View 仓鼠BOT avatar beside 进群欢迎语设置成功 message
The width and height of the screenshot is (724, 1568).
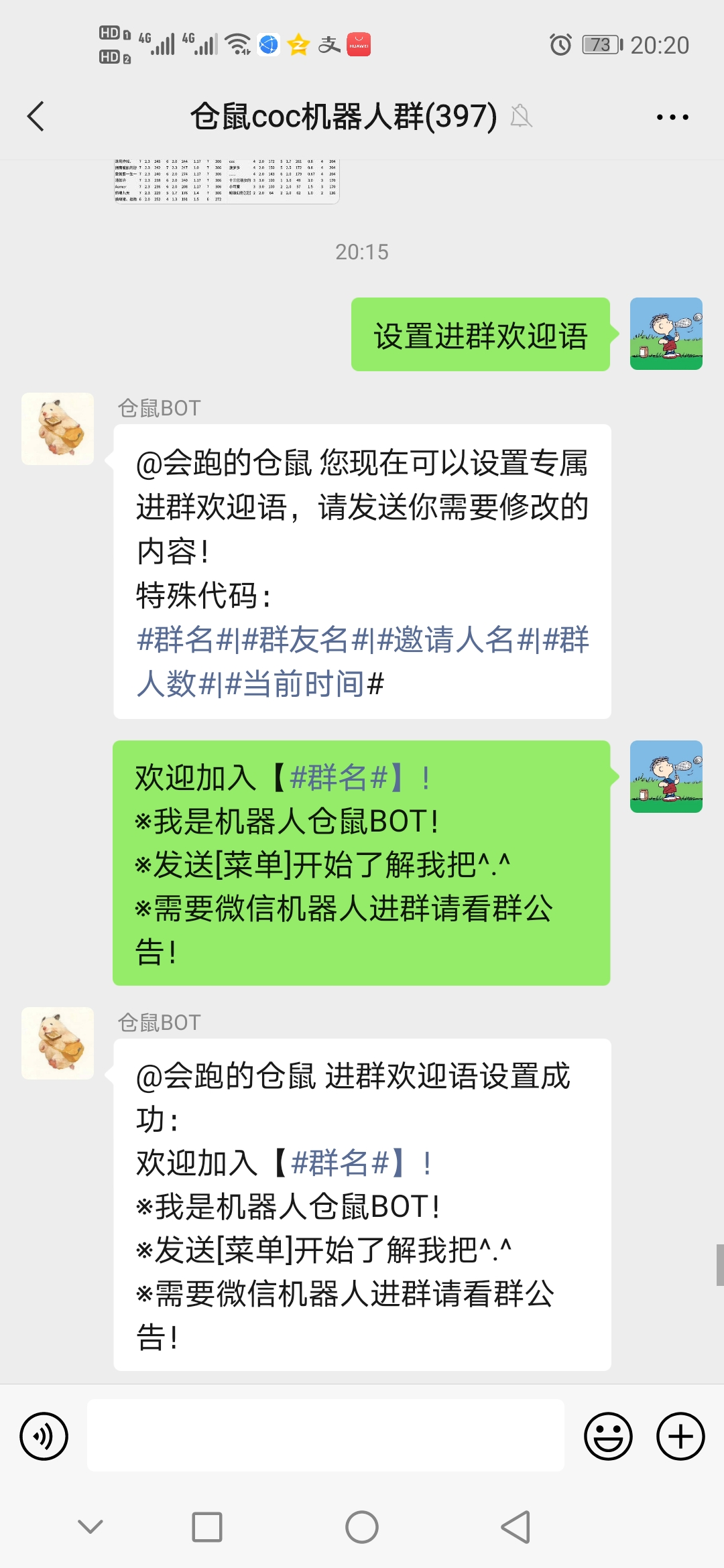(x=58, y=1043)
